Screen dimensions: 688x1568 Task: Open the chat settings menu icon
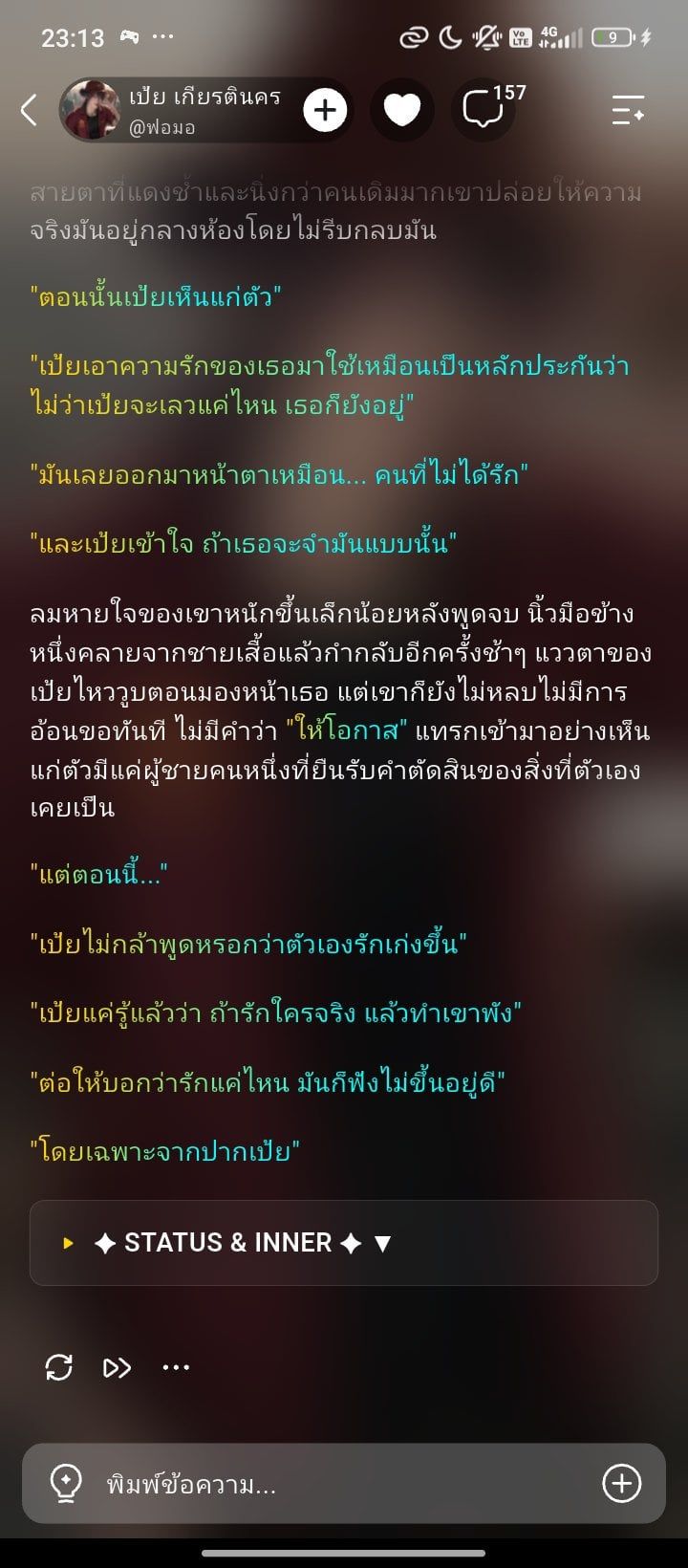(x=628, y=110)
